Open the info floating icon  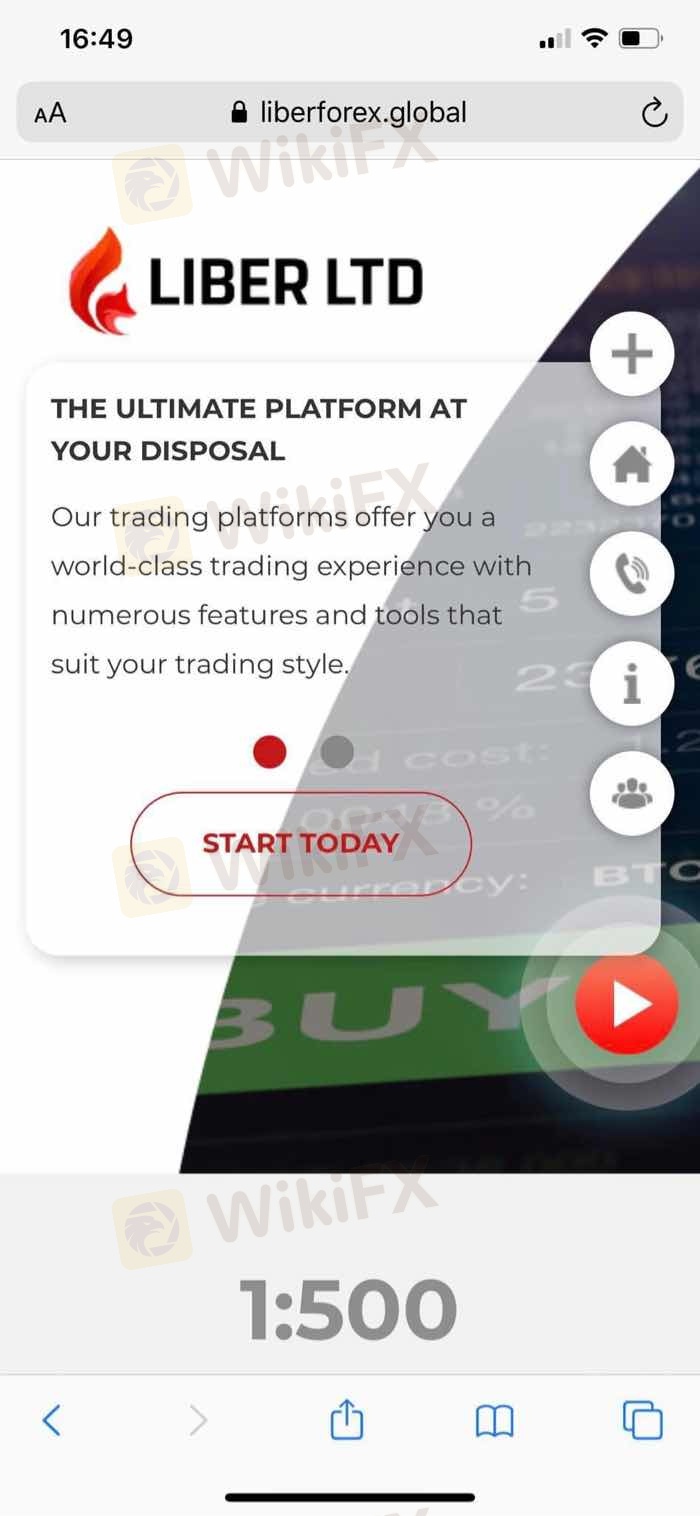631,685
